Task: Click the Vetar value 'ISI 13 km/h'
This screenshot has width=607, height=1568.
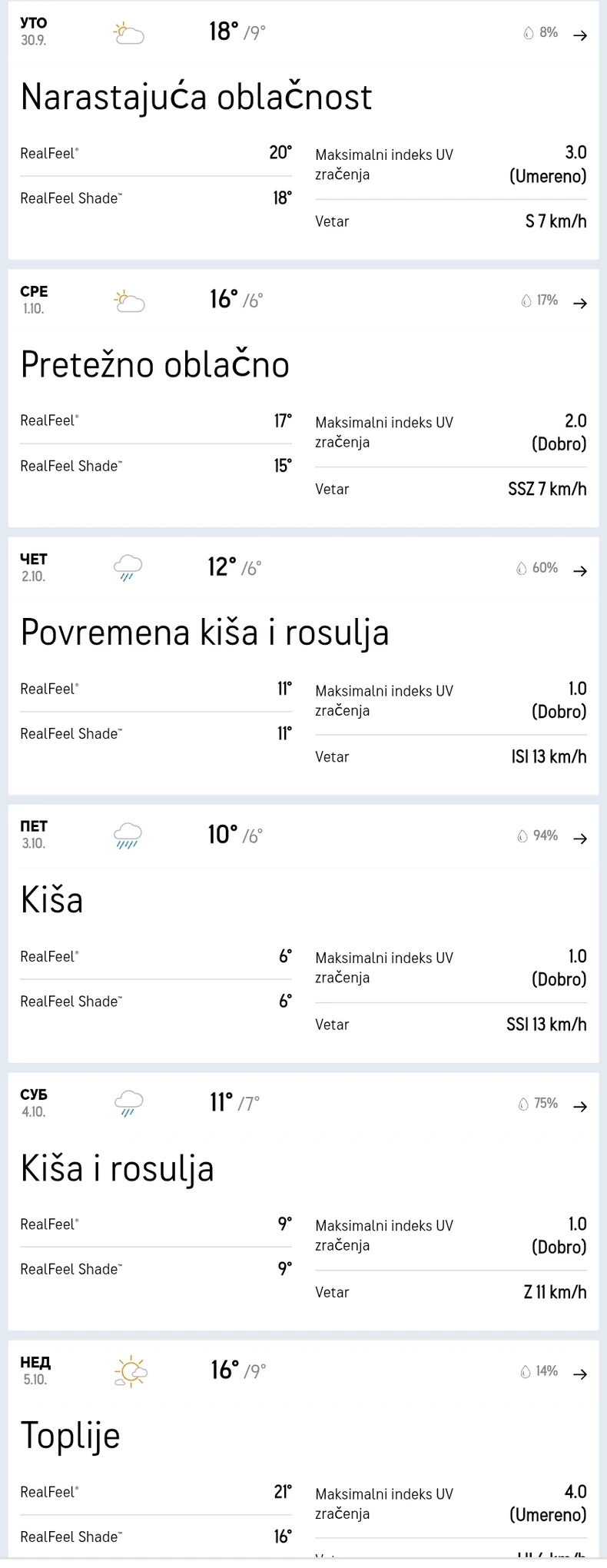Action: click(548, 756)
